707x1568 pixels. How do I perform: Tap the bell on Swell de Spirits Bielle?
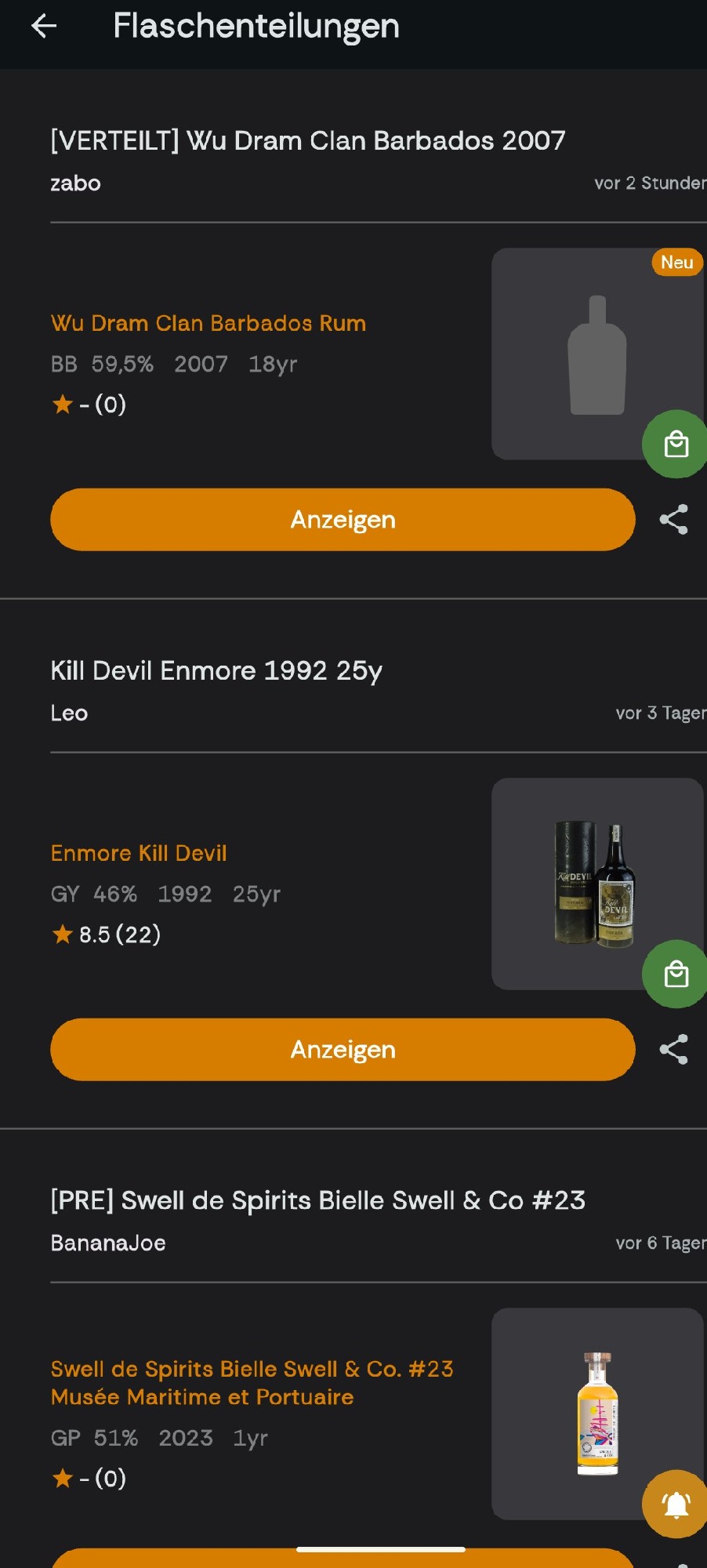tap(676, 1504)
